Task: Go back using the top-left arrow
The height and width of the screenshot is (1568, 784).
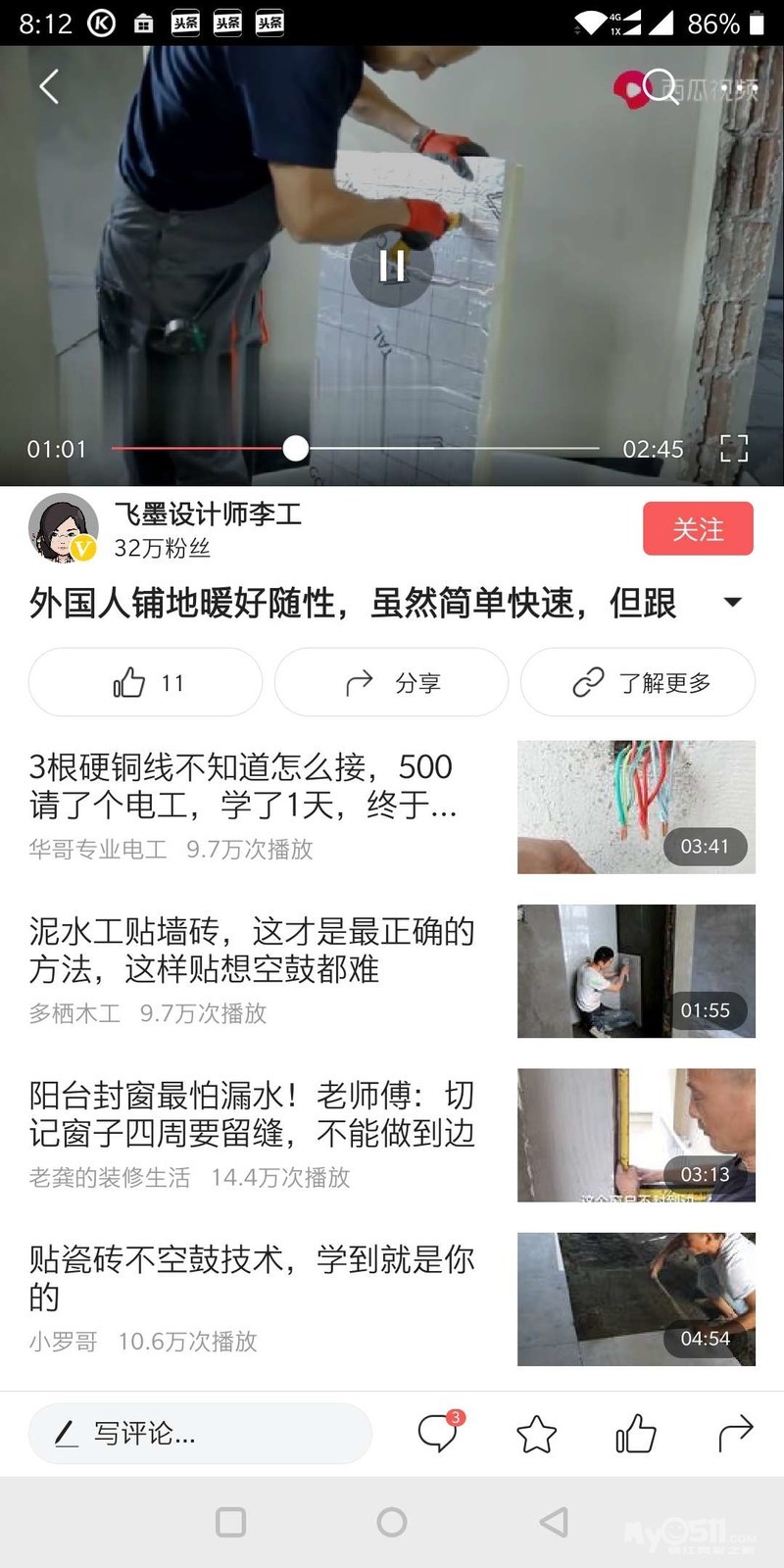Action: pos(49,86)
